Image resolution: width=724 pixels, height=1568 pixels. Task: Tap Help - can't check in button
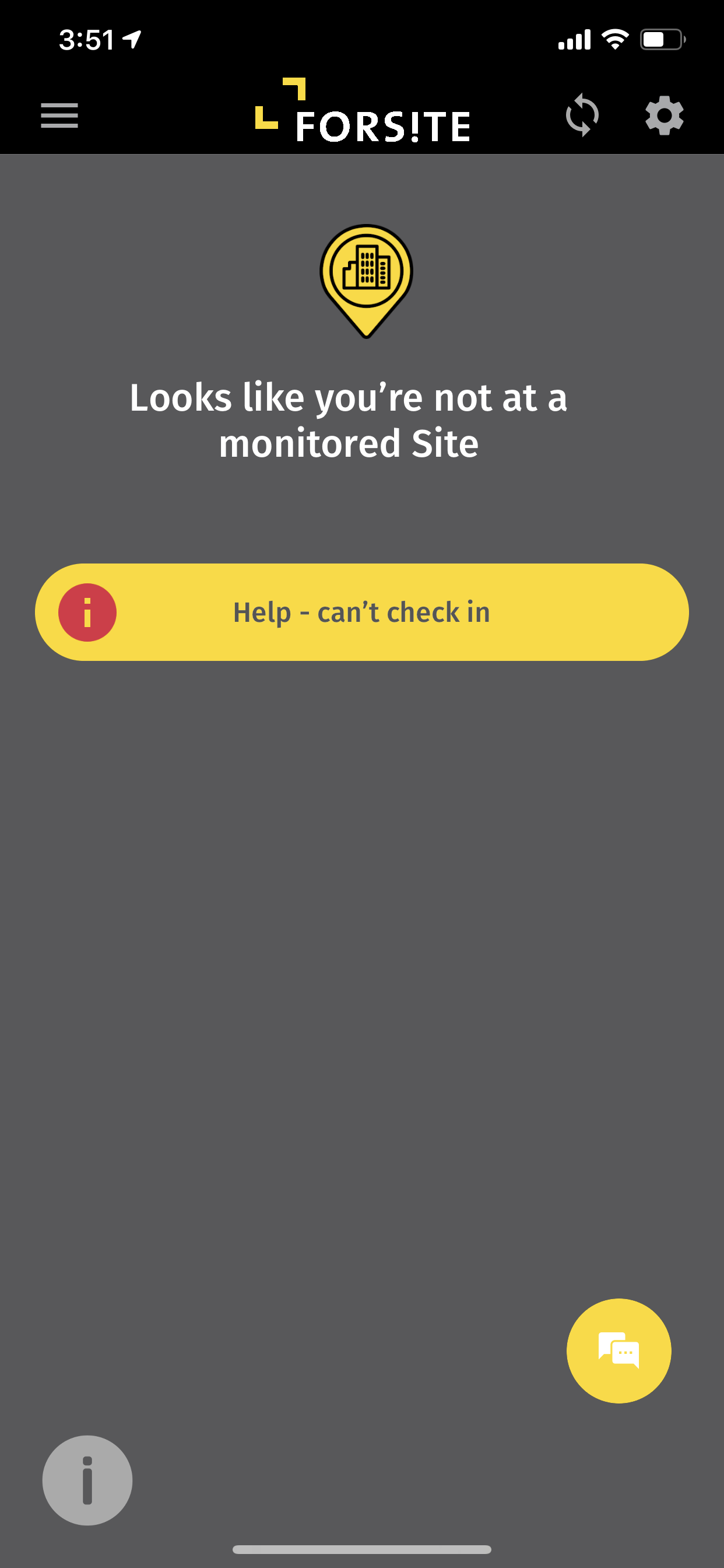[361, 612]
